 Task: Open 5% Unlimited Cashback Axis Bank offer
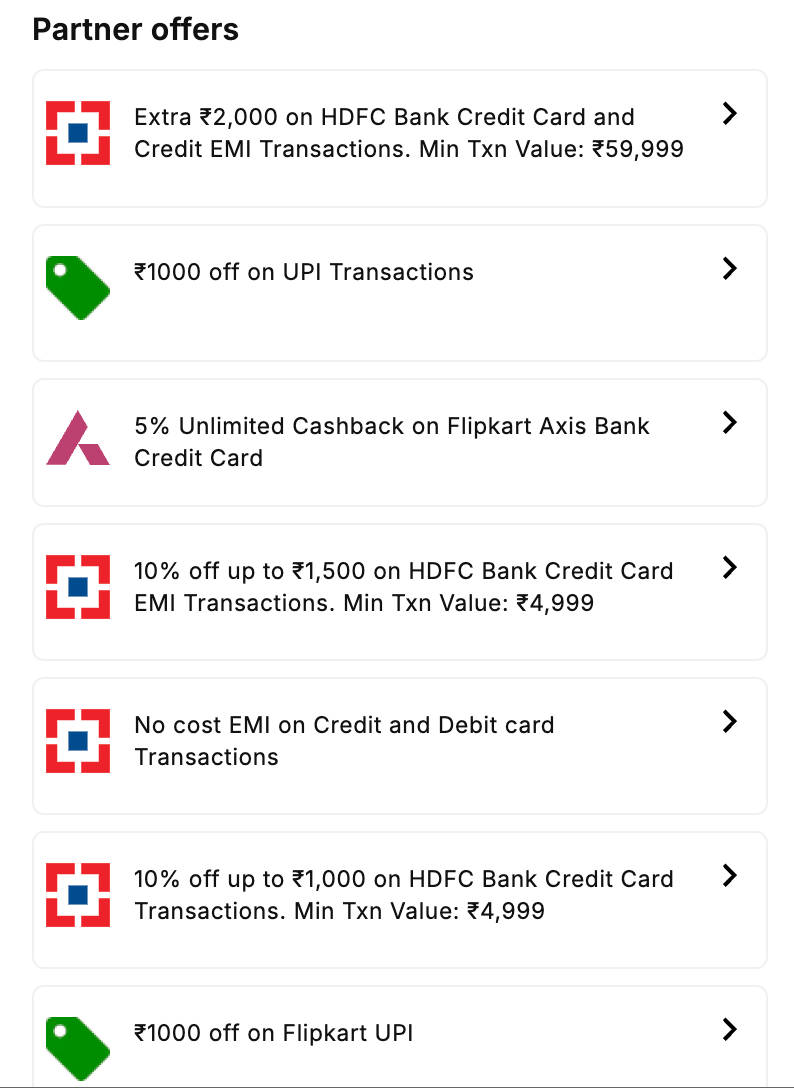[400, 442]
